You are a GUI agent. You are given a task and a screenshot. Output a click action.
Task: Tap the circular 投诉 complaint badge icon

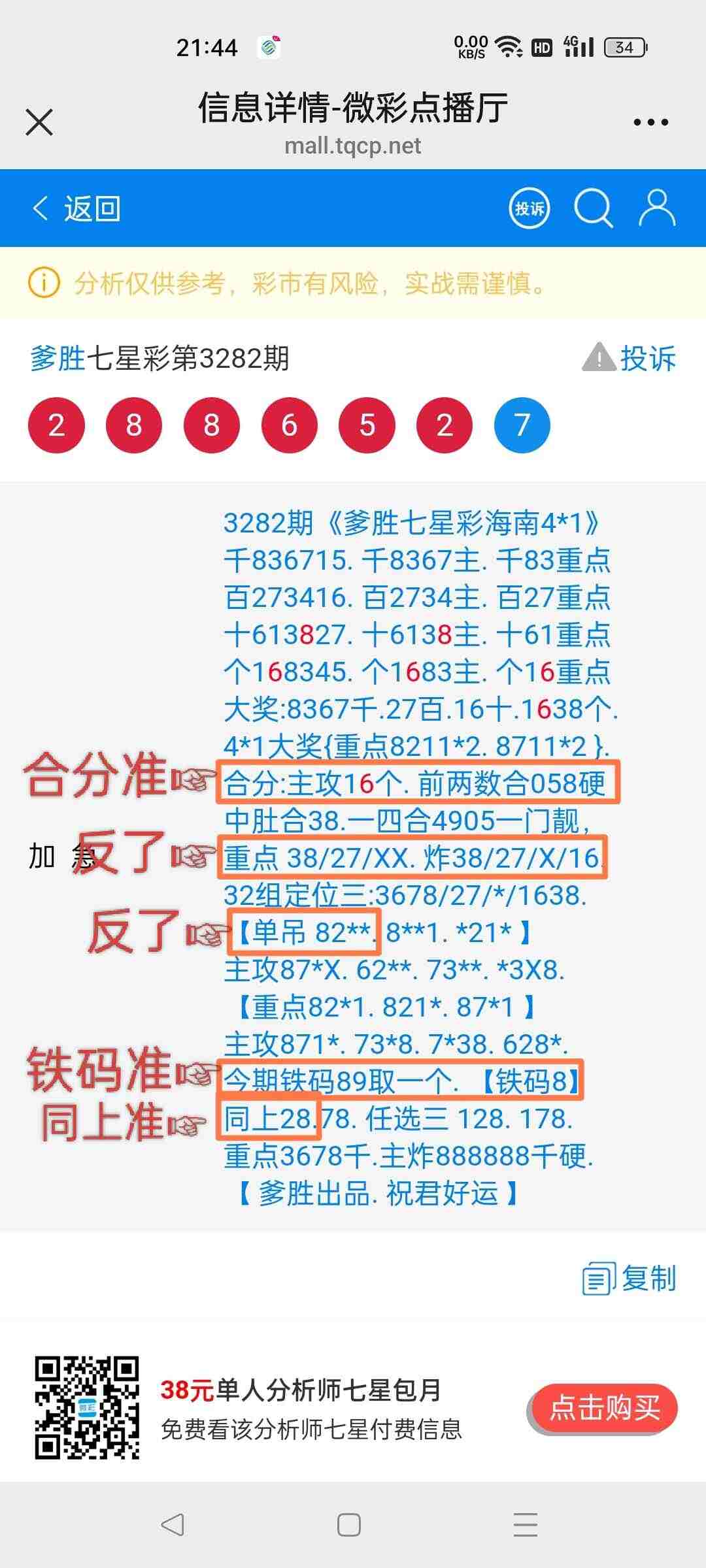coord(529,208)
